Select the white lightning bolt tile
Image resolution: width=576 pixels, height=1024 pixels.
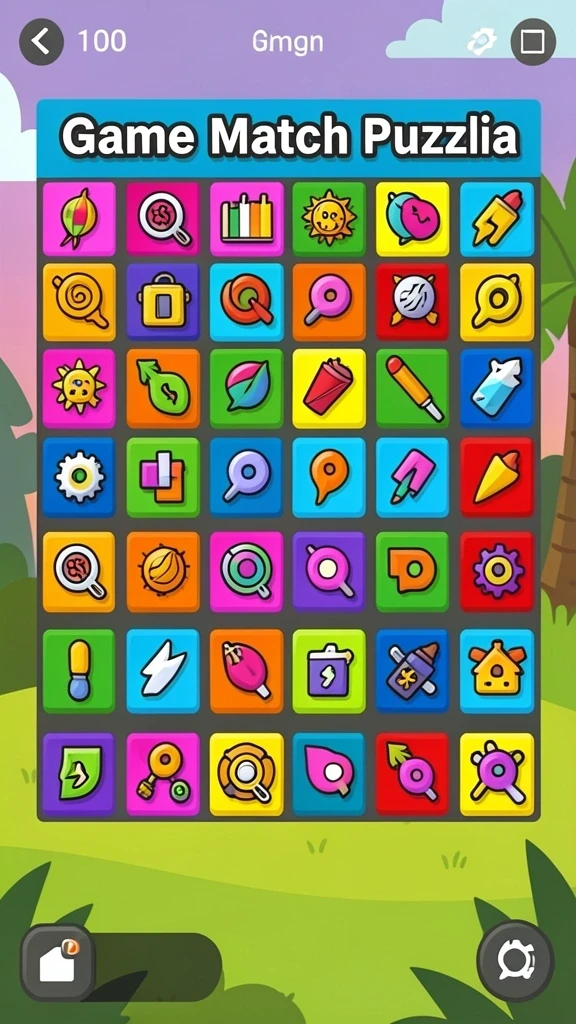163,671
